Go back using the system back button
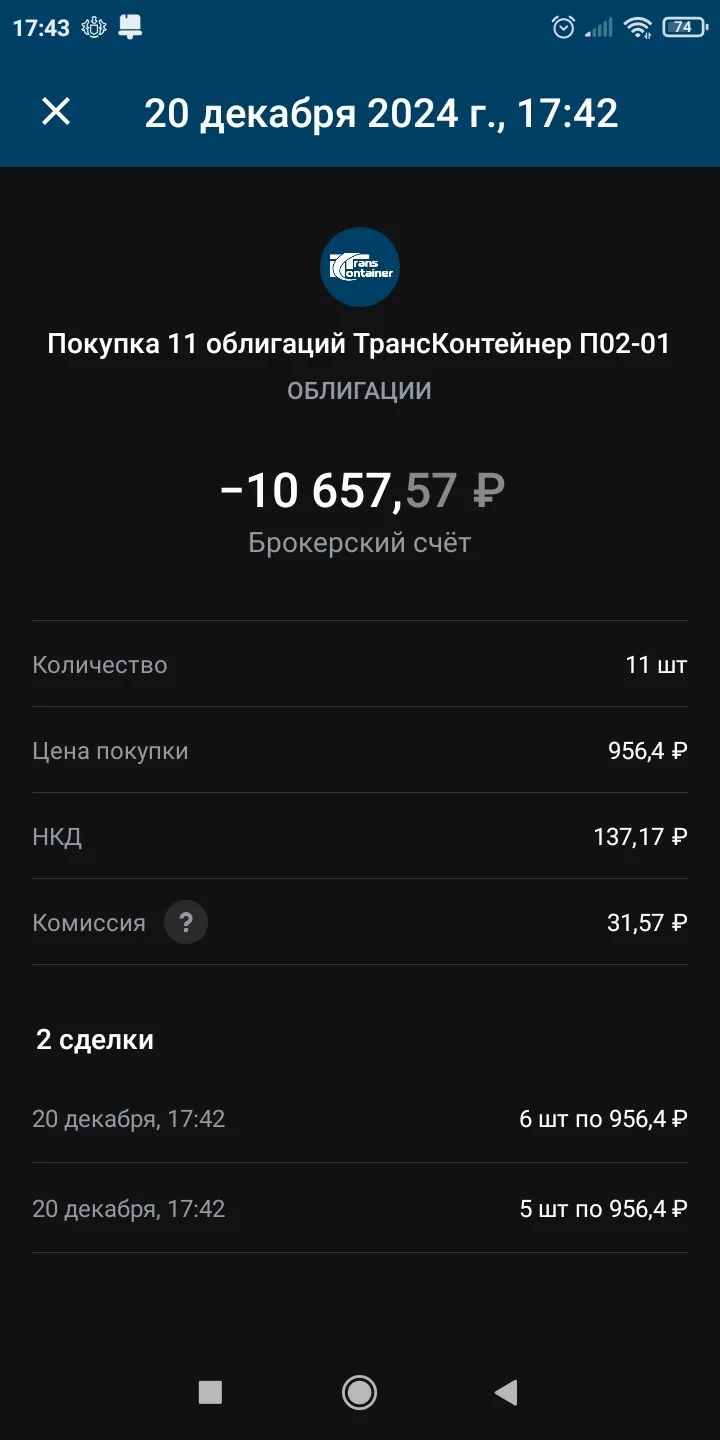This screenshot has height=1440, width=720. 507,1392
